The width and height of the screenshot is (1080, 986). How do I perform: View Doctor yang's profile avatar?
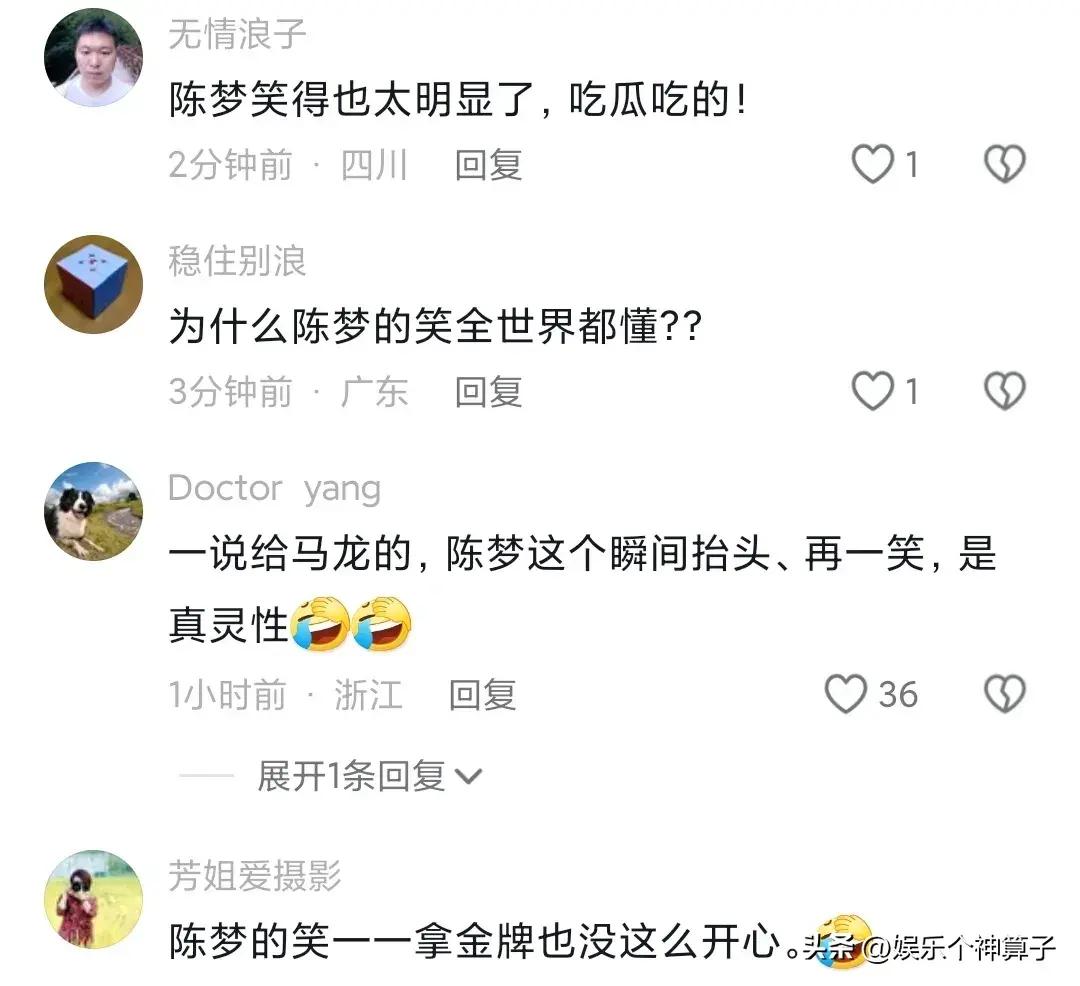point(93,511)
